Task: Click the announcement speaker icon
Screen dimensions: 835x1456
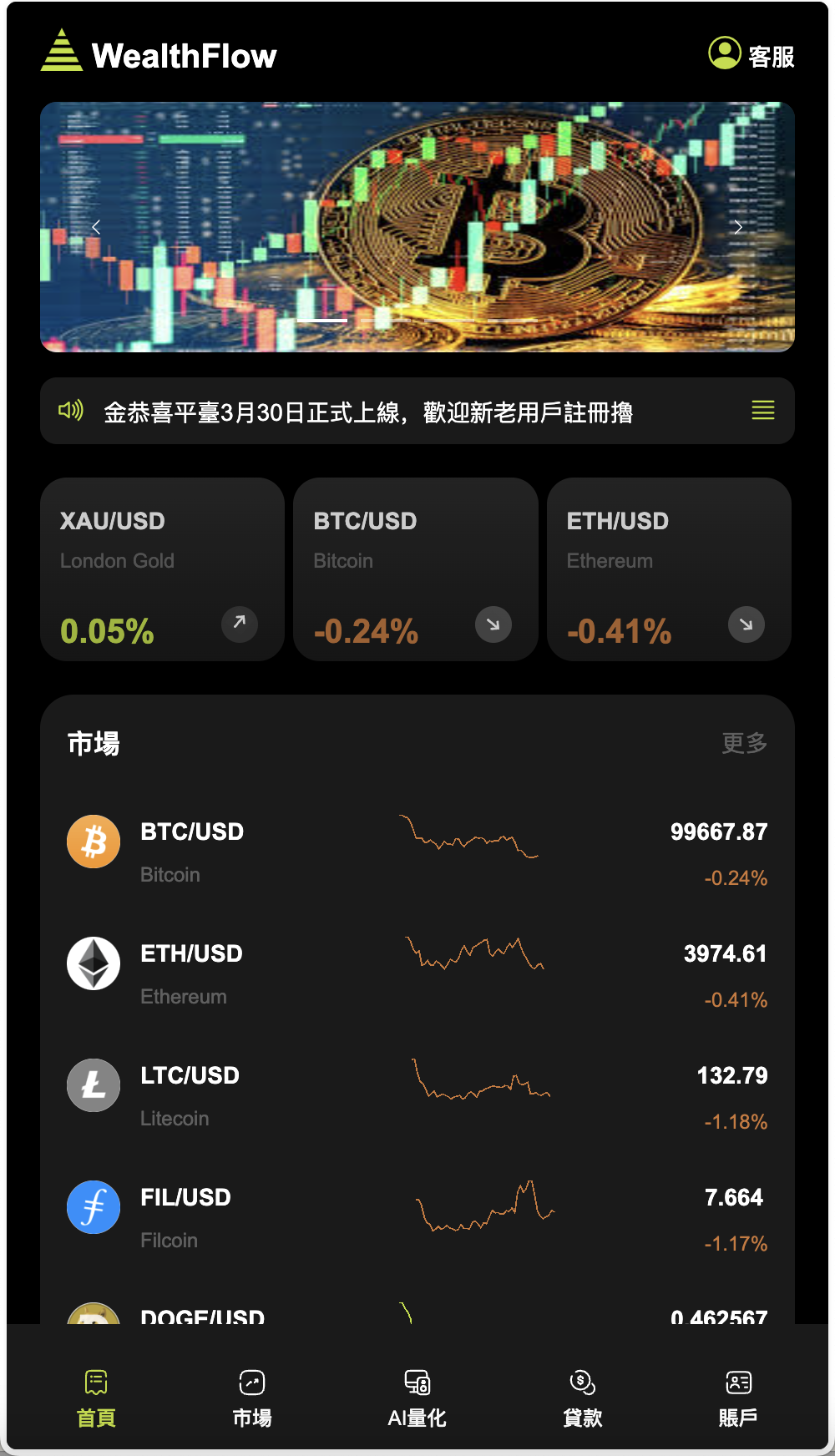Action: point(70,410)
